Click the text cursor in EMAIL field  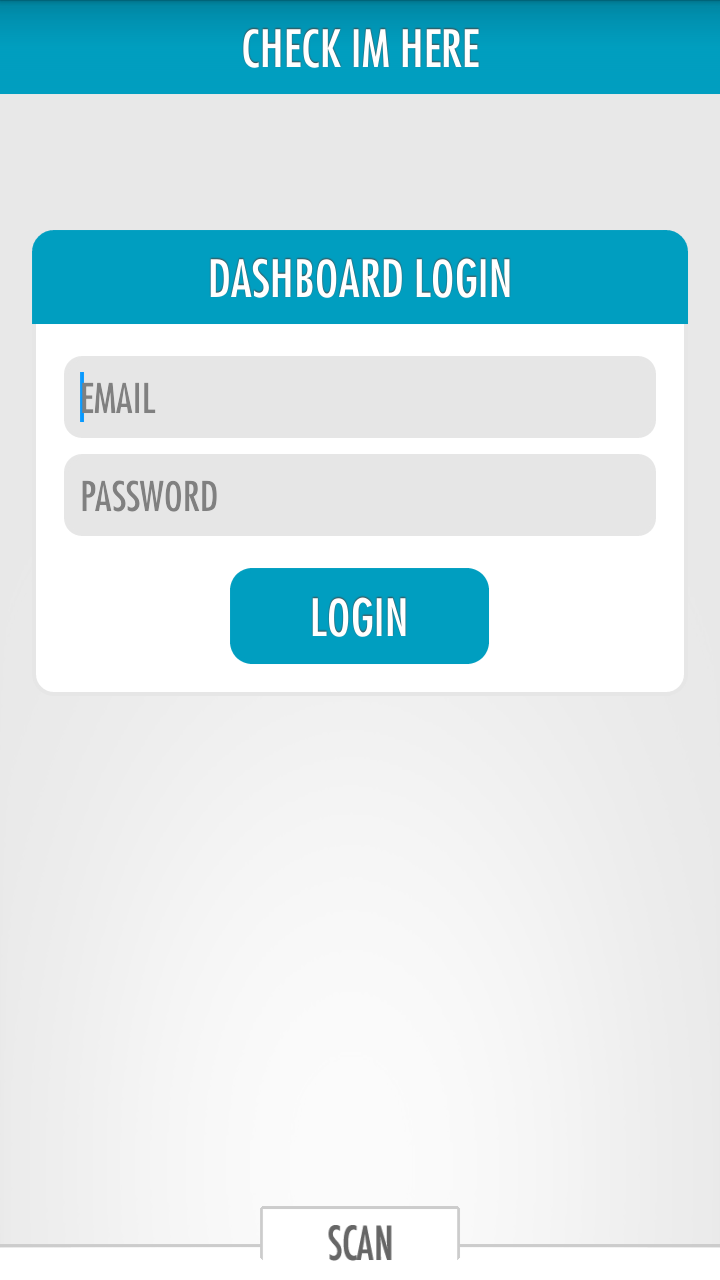pos(82,396)
